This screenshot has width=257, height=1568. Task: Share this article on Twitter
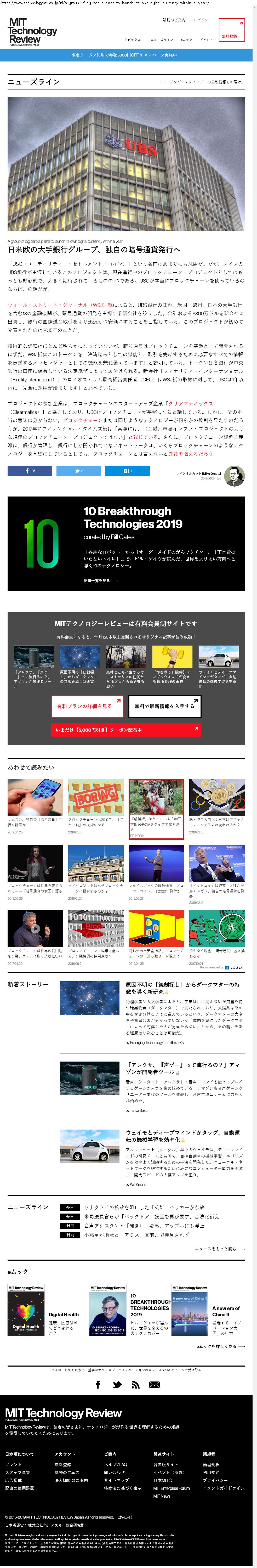coord(78,471)
